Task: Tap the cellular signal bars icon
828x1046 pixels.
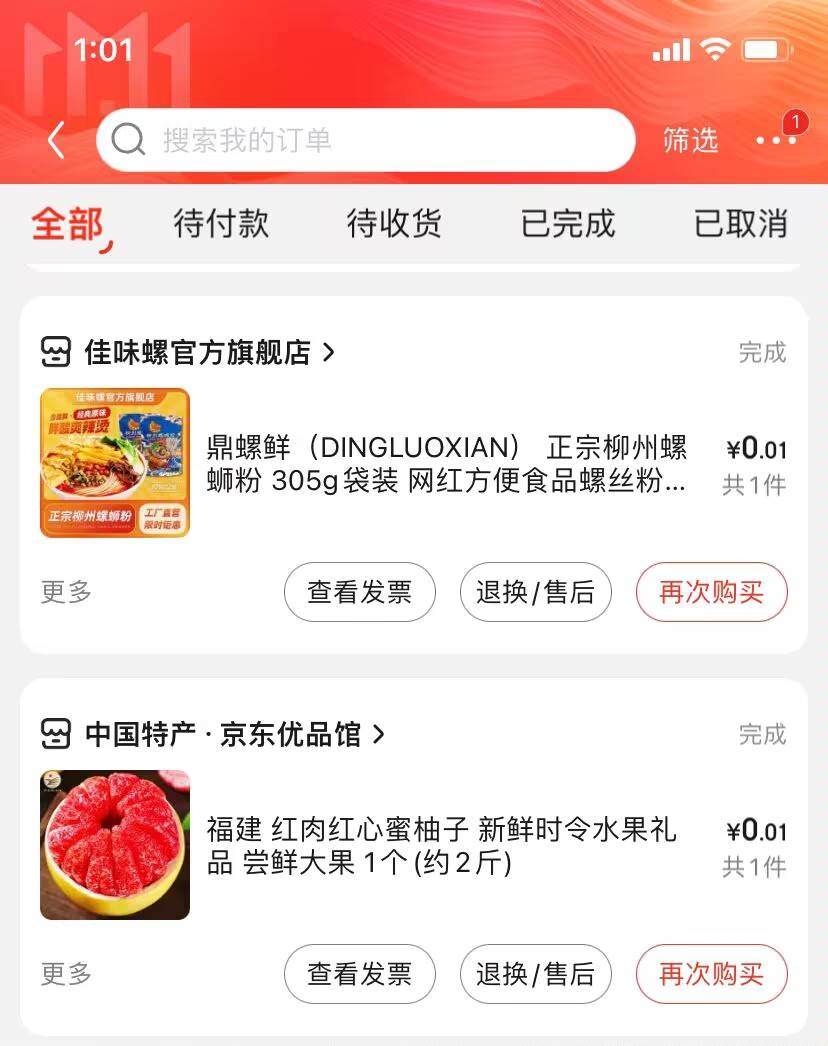Action: 668,47
